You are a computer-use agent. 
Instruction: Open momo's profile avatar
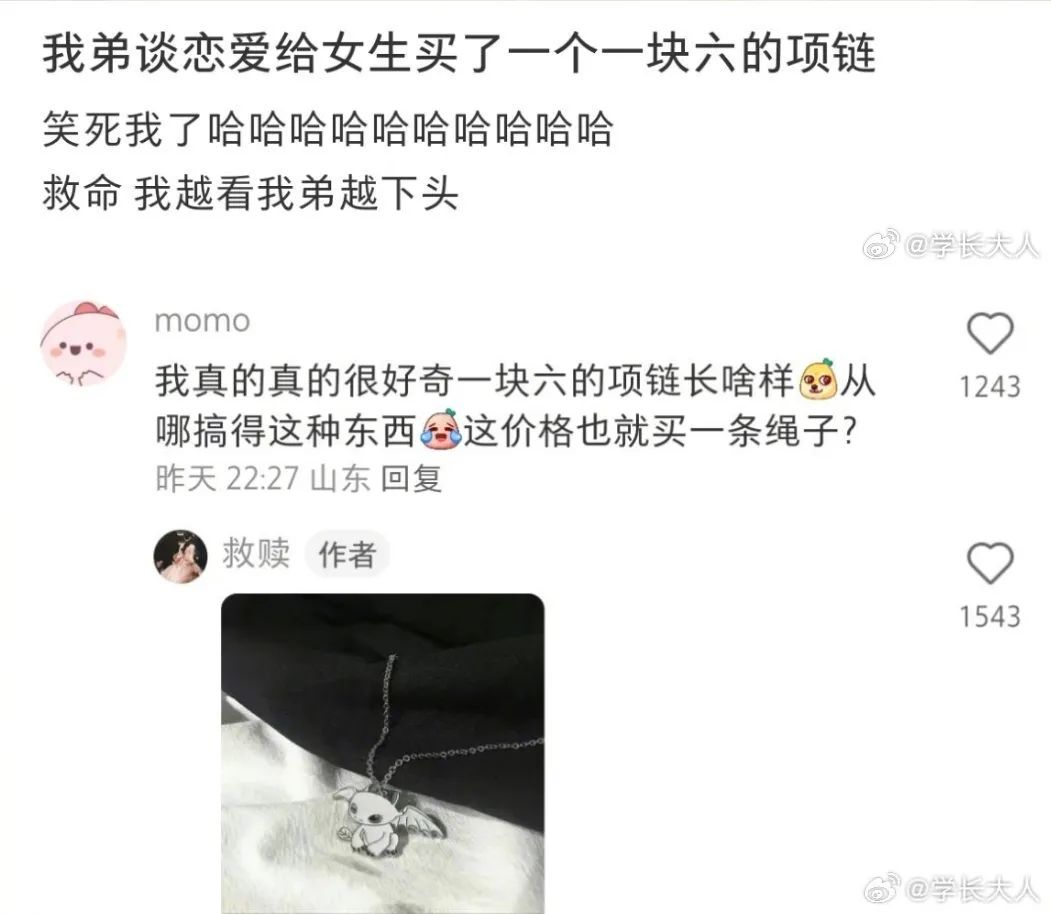coord(83,343)
